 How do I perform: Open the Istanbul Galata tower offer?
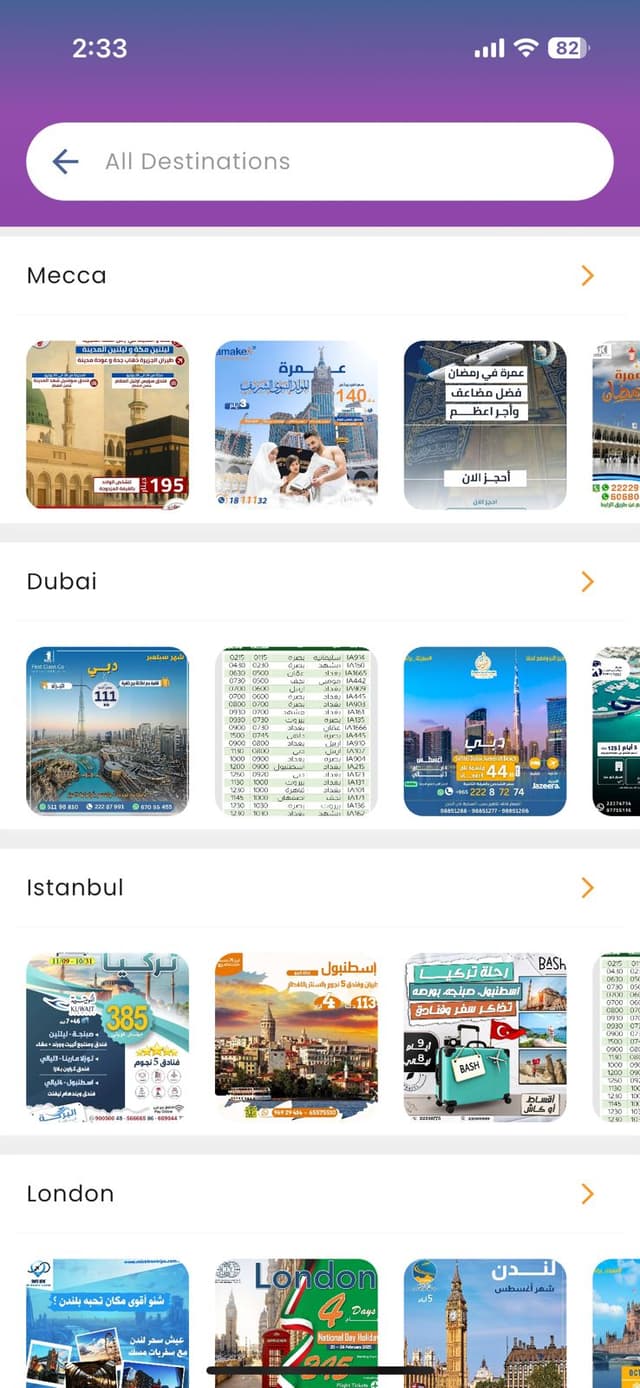[x=296, y=1037]
